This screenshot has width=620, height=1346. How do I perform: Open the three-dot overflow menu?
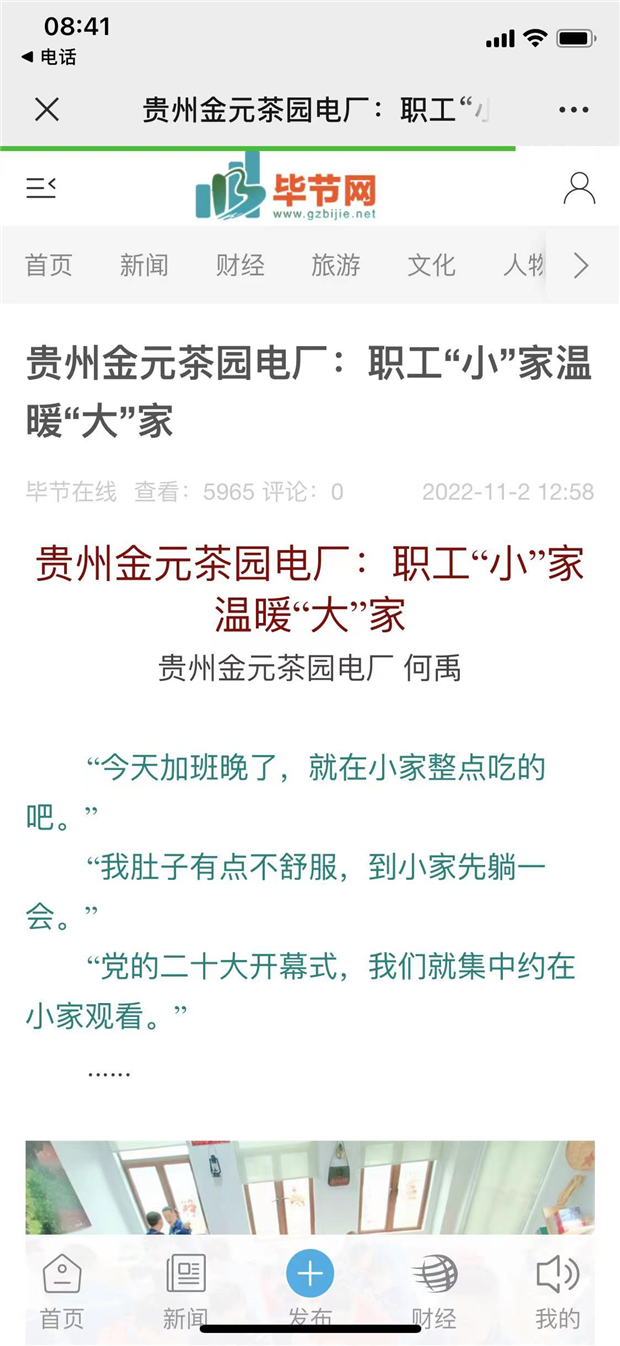pyautogui.click(x=574, y=110)
